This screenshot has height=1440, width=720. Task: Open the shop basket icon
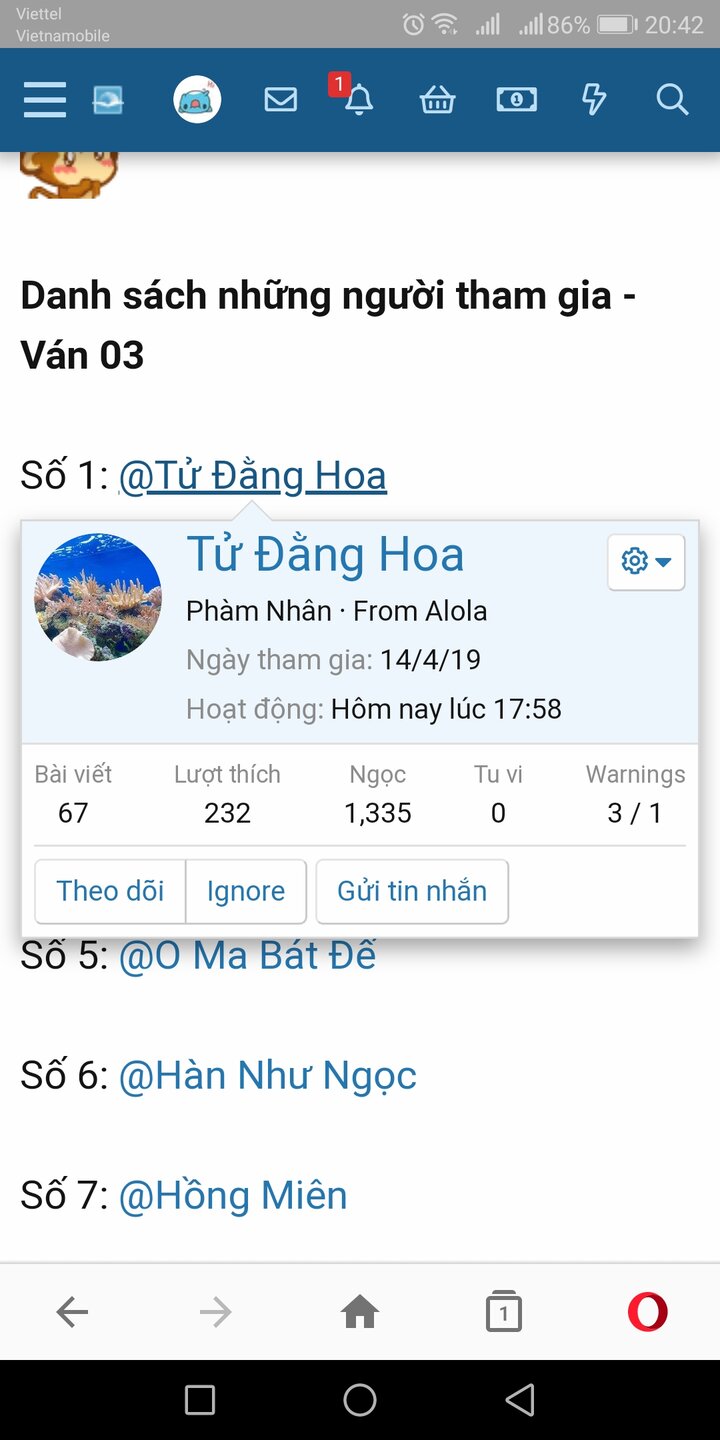[437, 100]
